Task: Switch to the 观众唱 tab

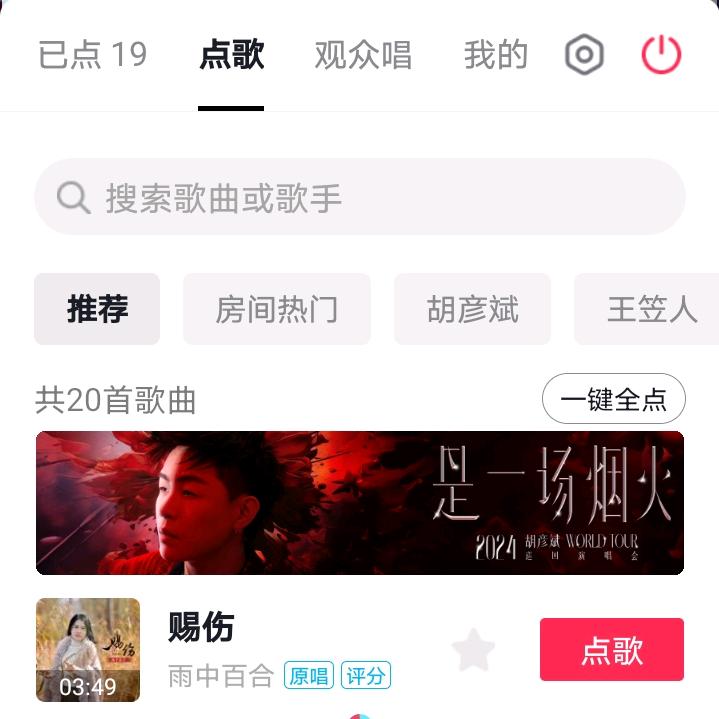Action: click(x=362, y=55)
